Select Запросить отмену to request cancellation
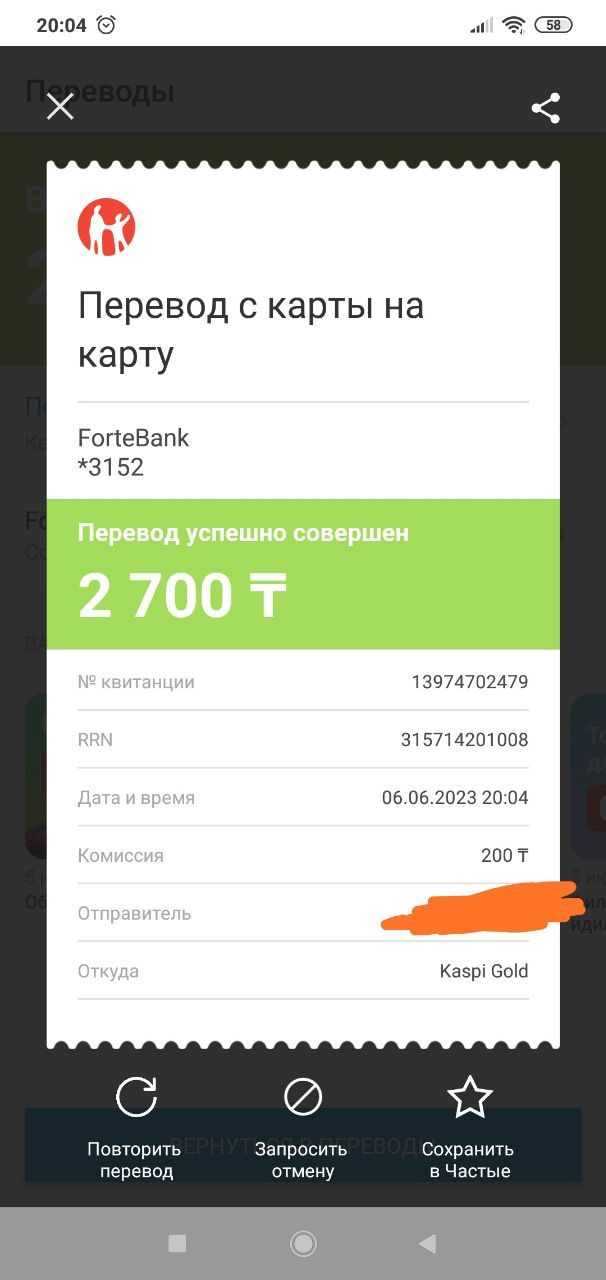The height and width of the screenshot is (1280, 606). tap(302, 1127)
